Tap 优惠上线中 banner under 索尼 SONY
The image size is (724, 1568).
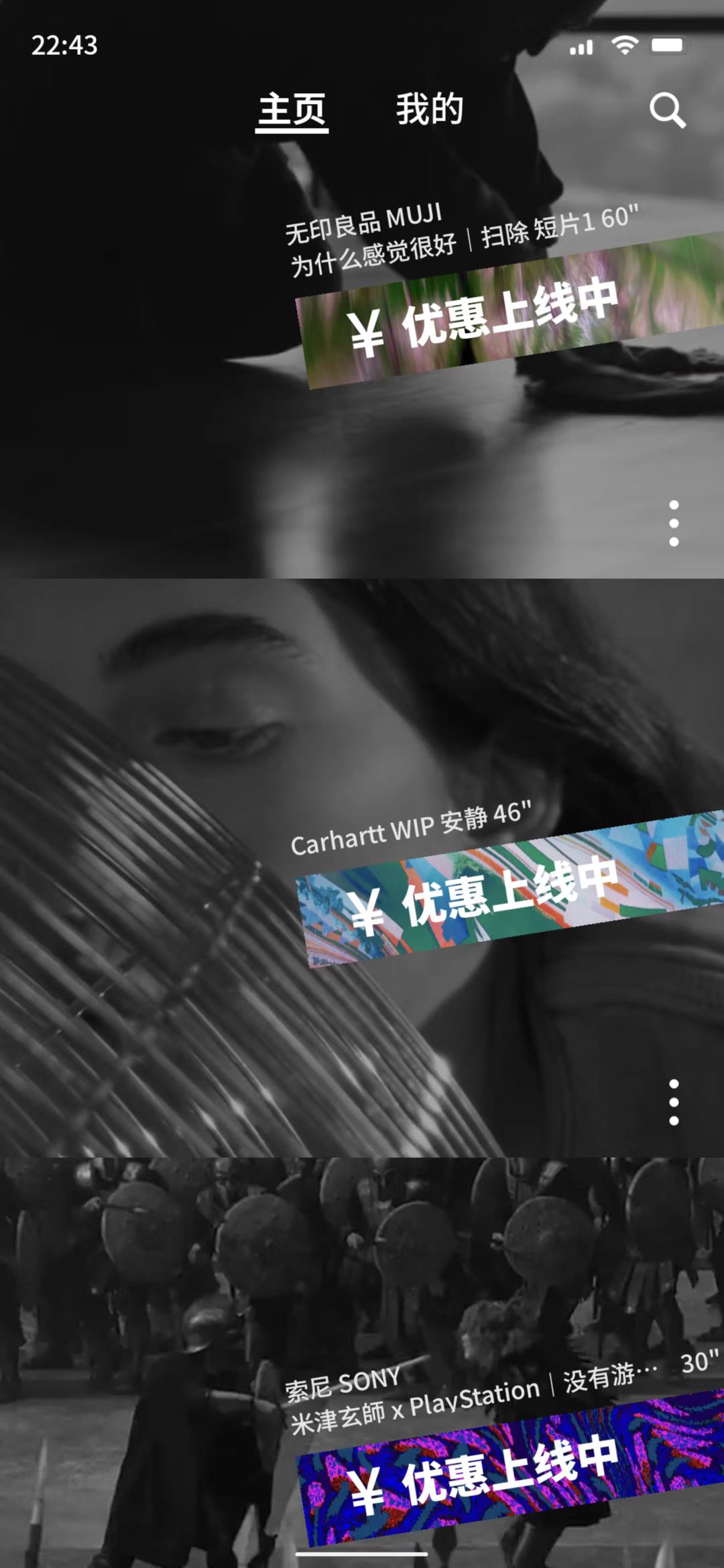tap(509, 1468)
